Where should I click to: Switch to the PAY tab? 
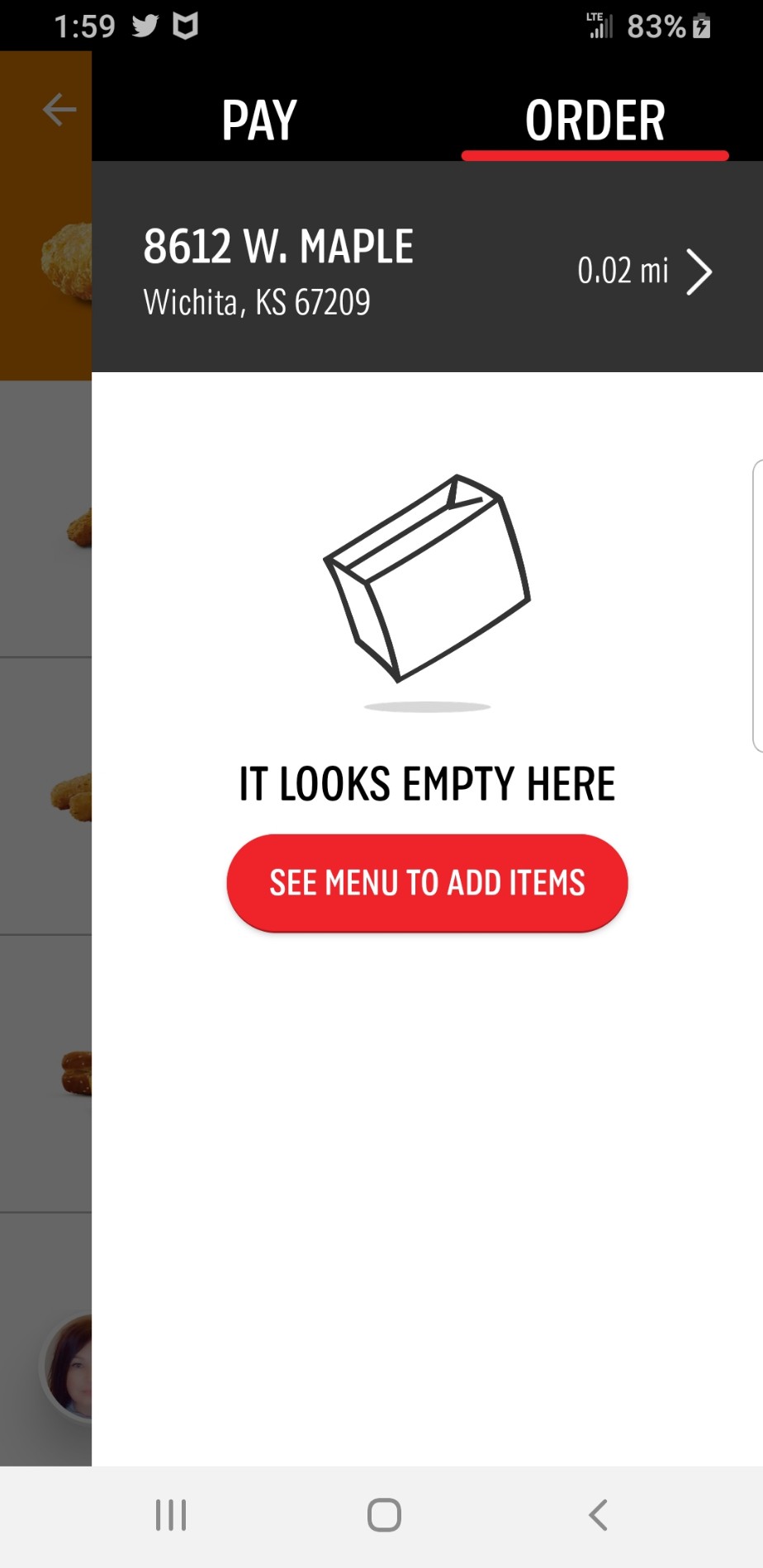point(258,120)
